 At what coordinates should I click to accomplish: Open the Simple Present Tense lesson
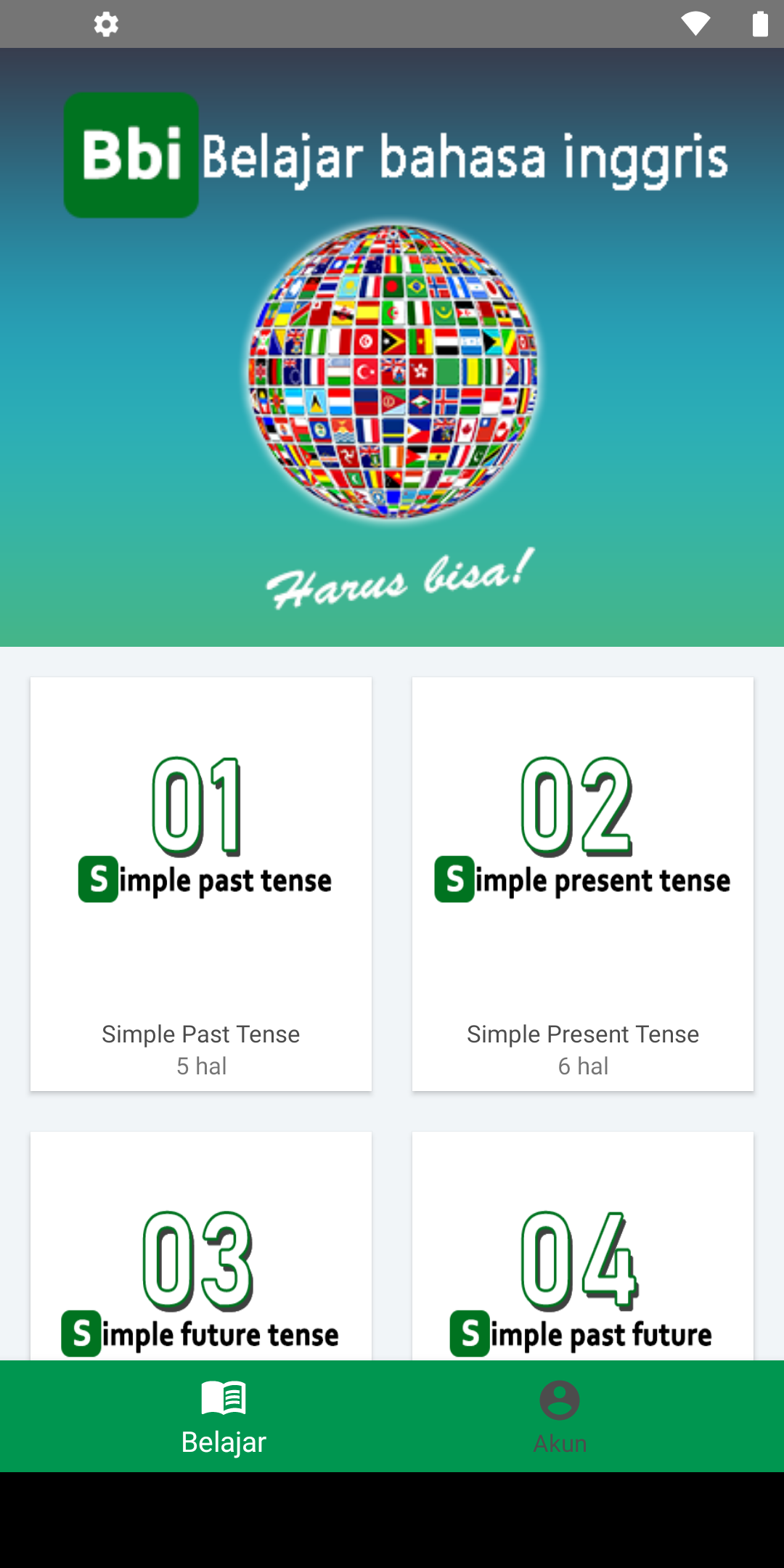coord(582,883)
